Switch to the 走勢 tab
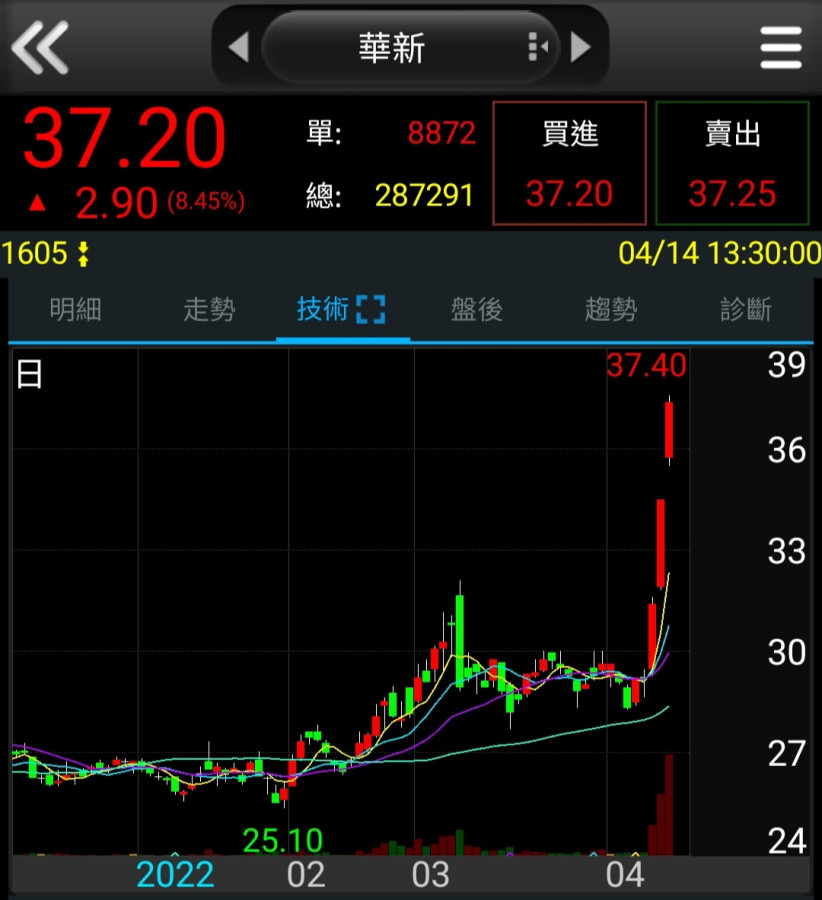822x900 pixels. pyautogui.click(x=209, y=310)
